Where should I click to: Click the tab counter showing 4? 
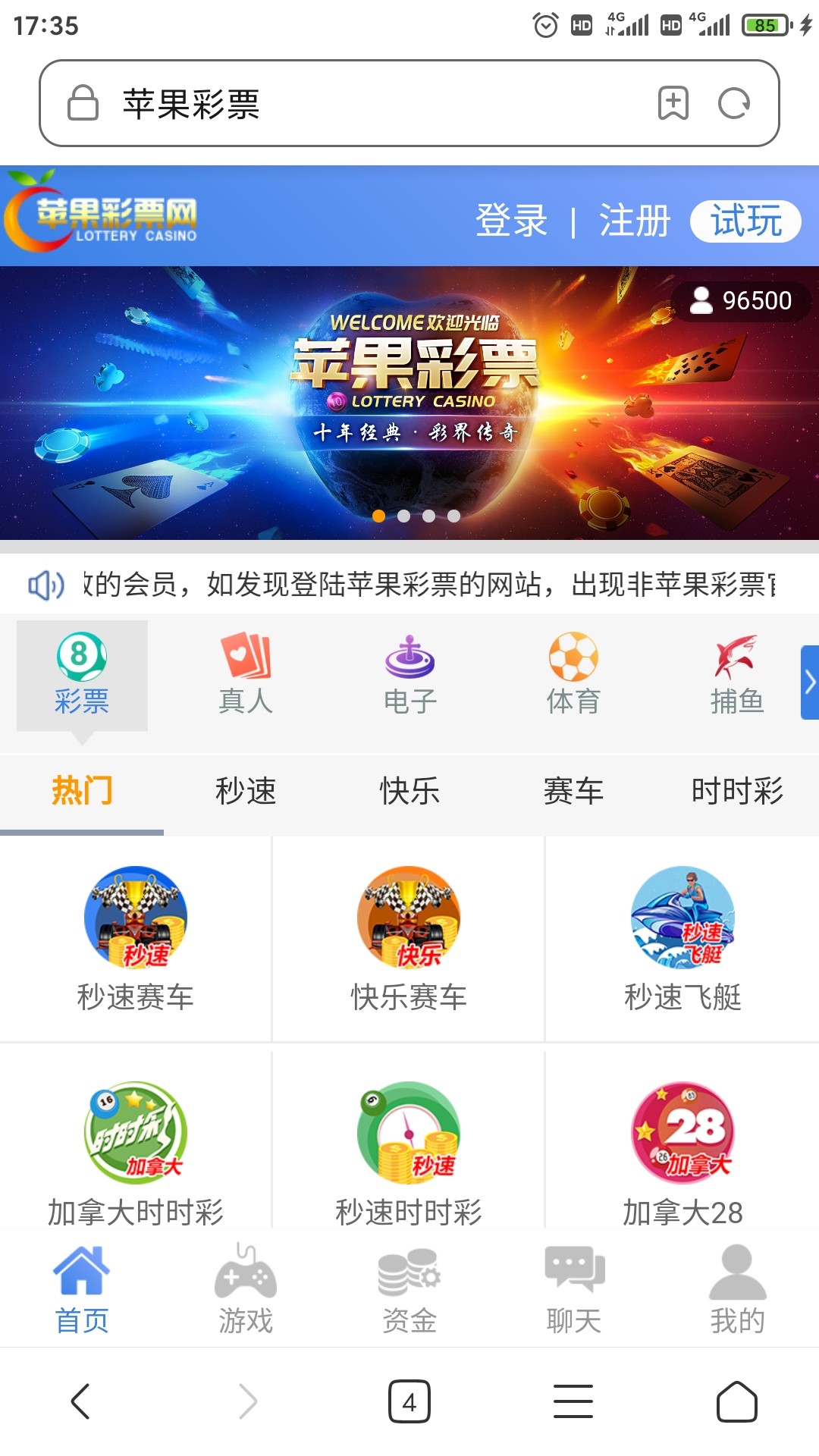[x=409, y=1401]
